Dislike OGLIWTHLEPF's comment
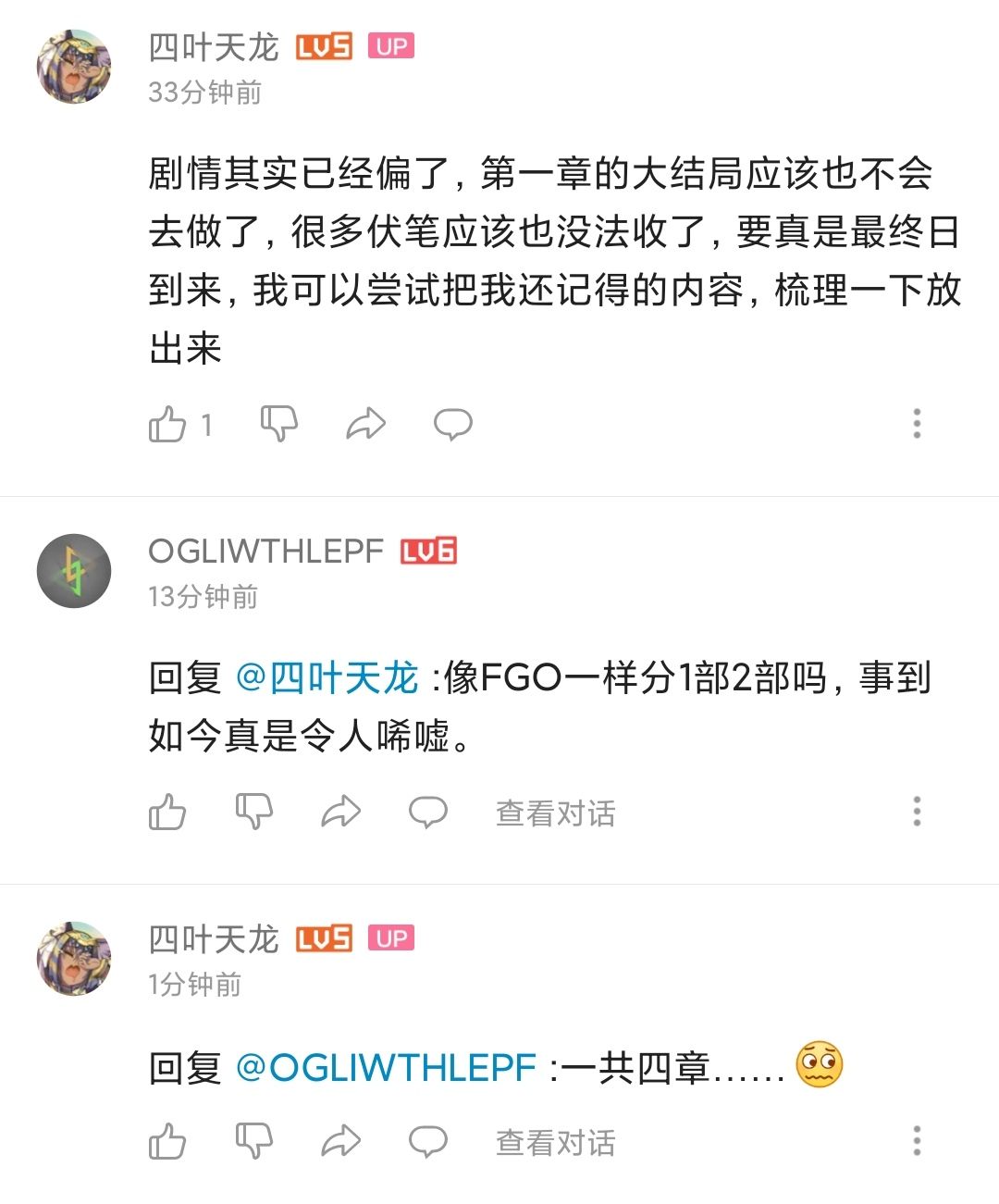 point(253,812)
